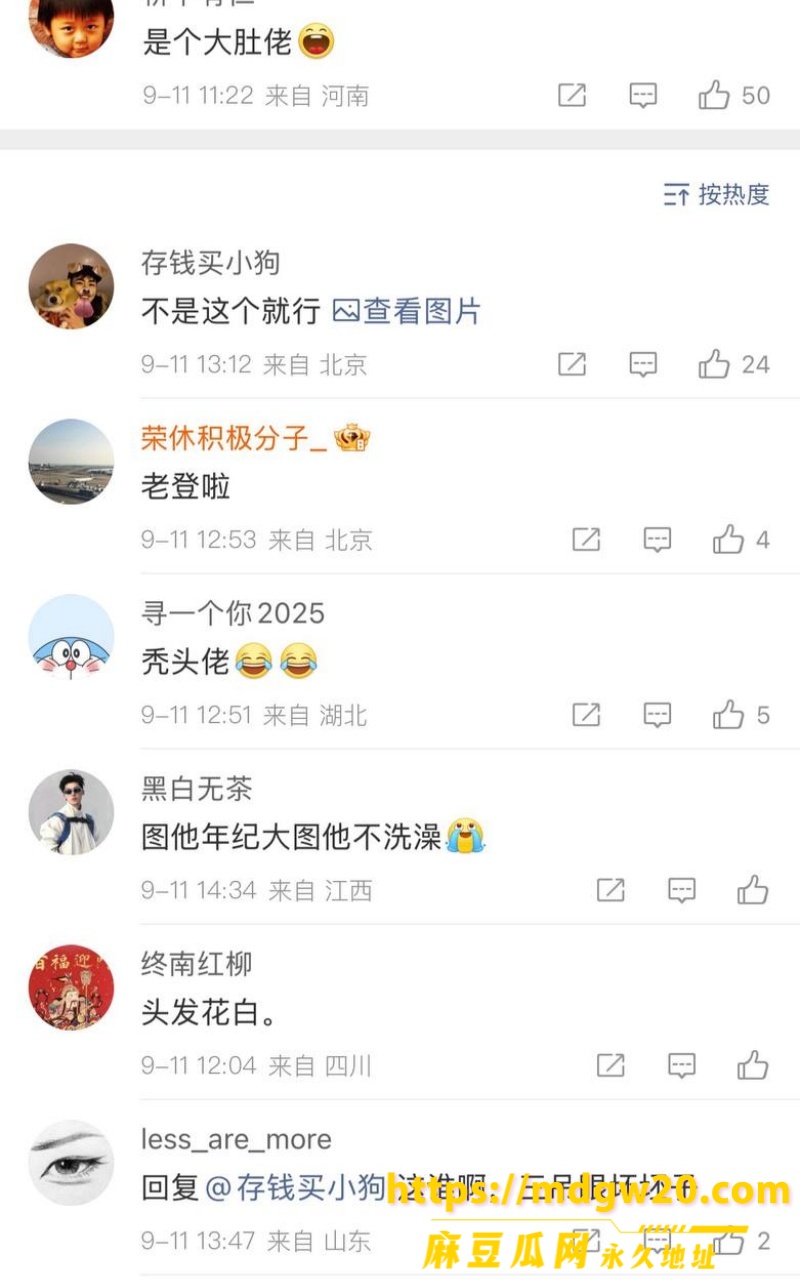The height and width of the screenshot is (1280, 800).
Task: Reply to 寻一个你2025's comment
Action: point(657,715)
